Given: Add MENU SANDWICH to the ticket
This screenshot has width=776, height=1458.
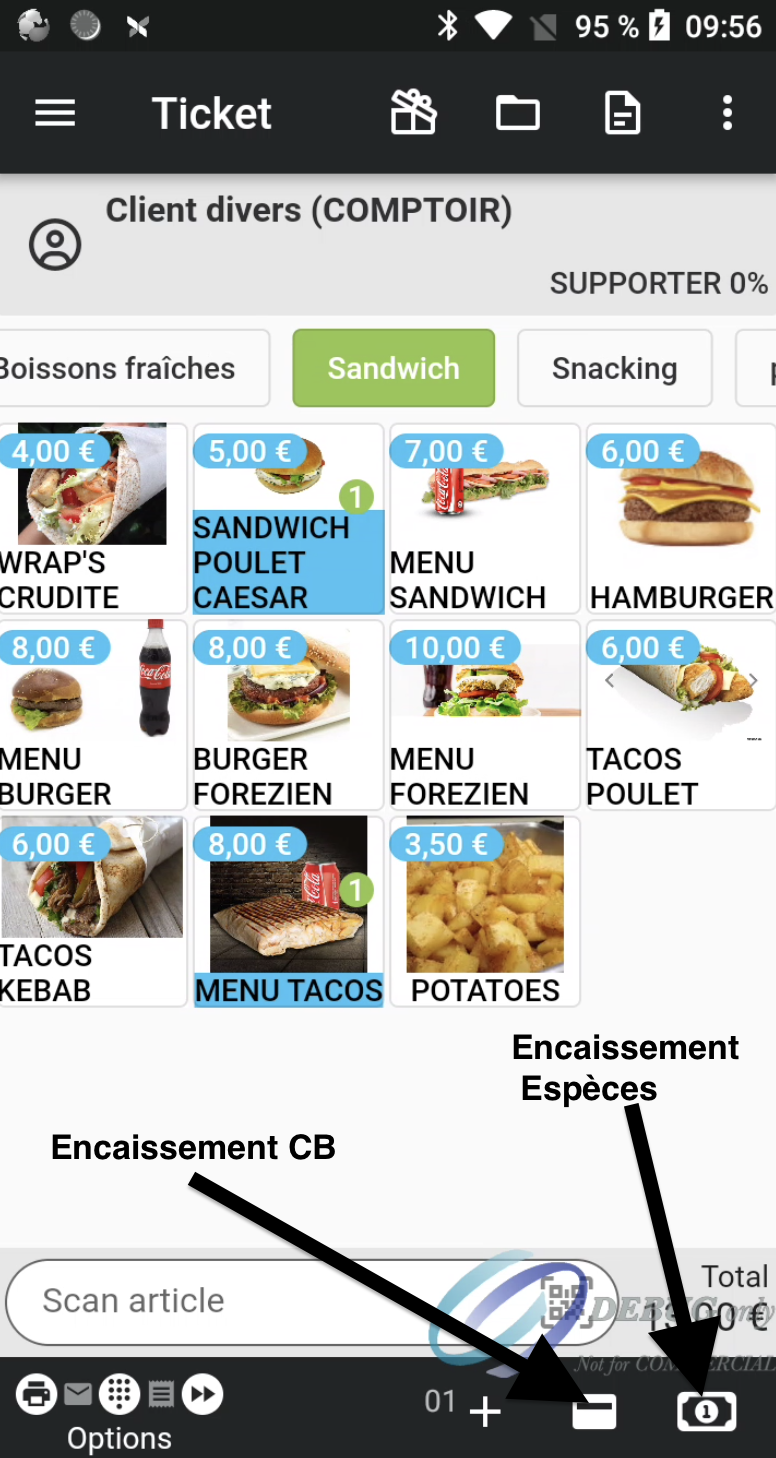Looking at the screenshot, I should pos(484,518).
